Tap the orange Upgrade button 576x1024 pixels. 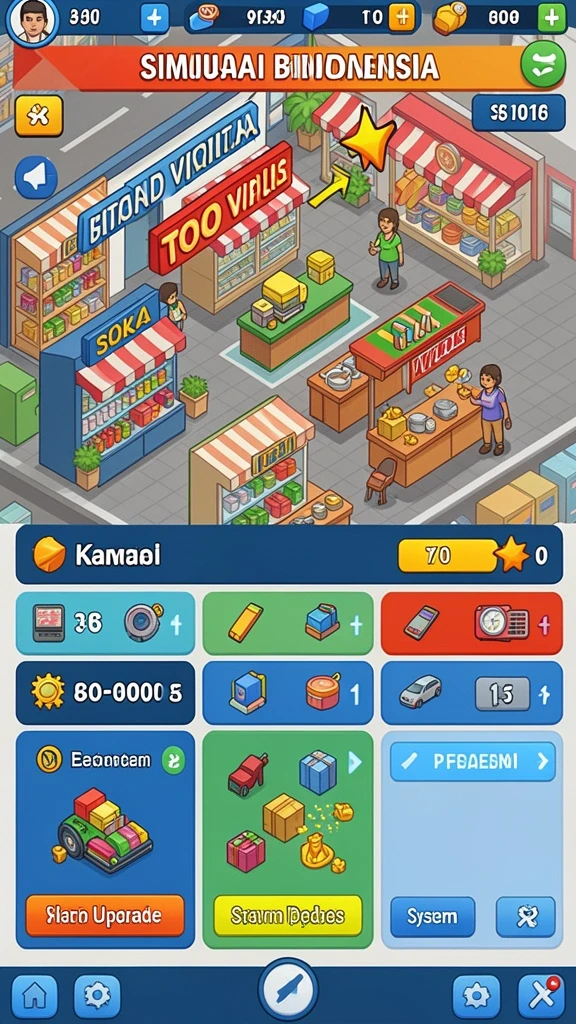(x=105, y=916)
